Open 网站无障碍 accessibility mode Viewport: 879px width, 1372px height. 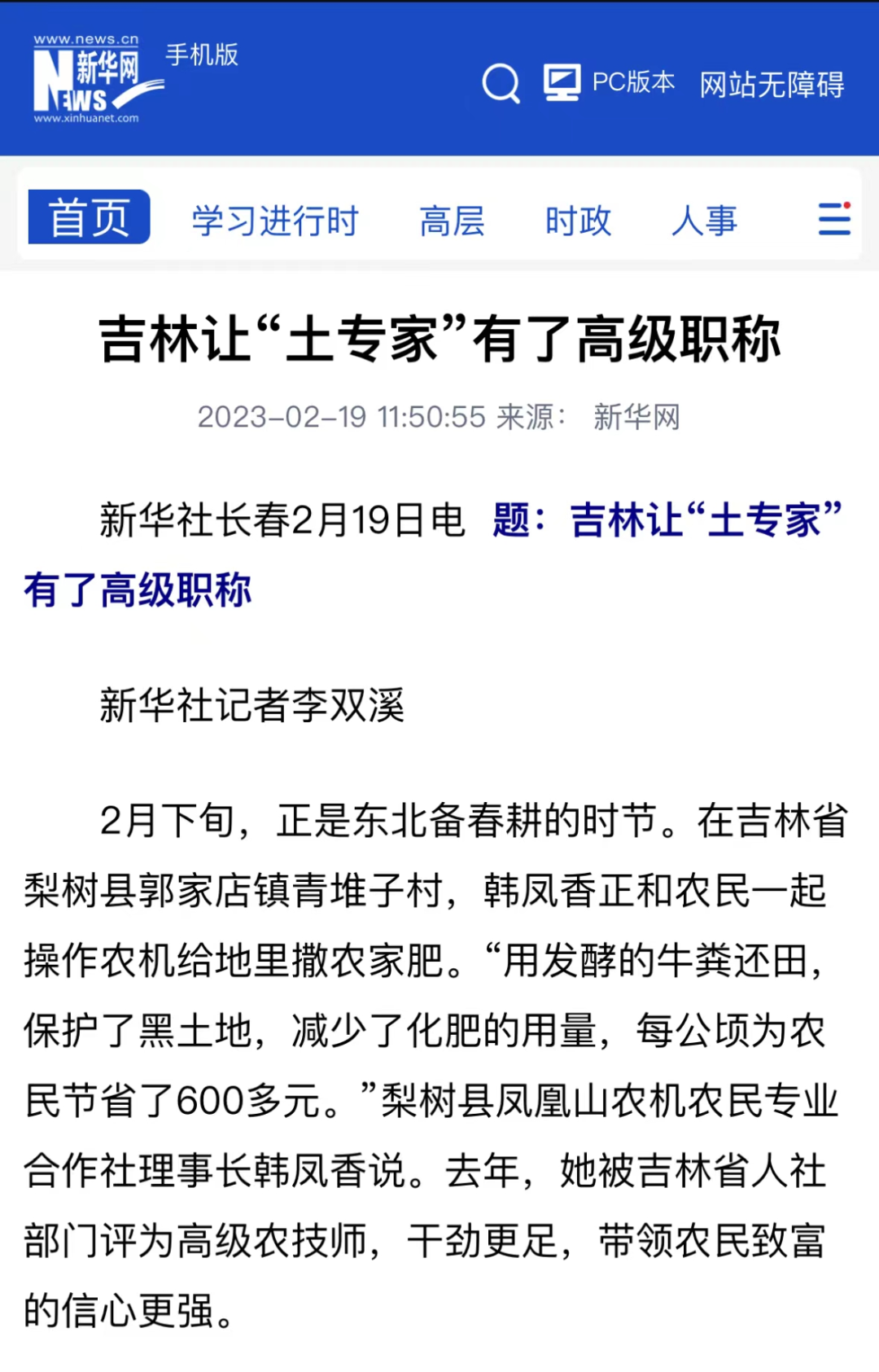tap(772, 84)
